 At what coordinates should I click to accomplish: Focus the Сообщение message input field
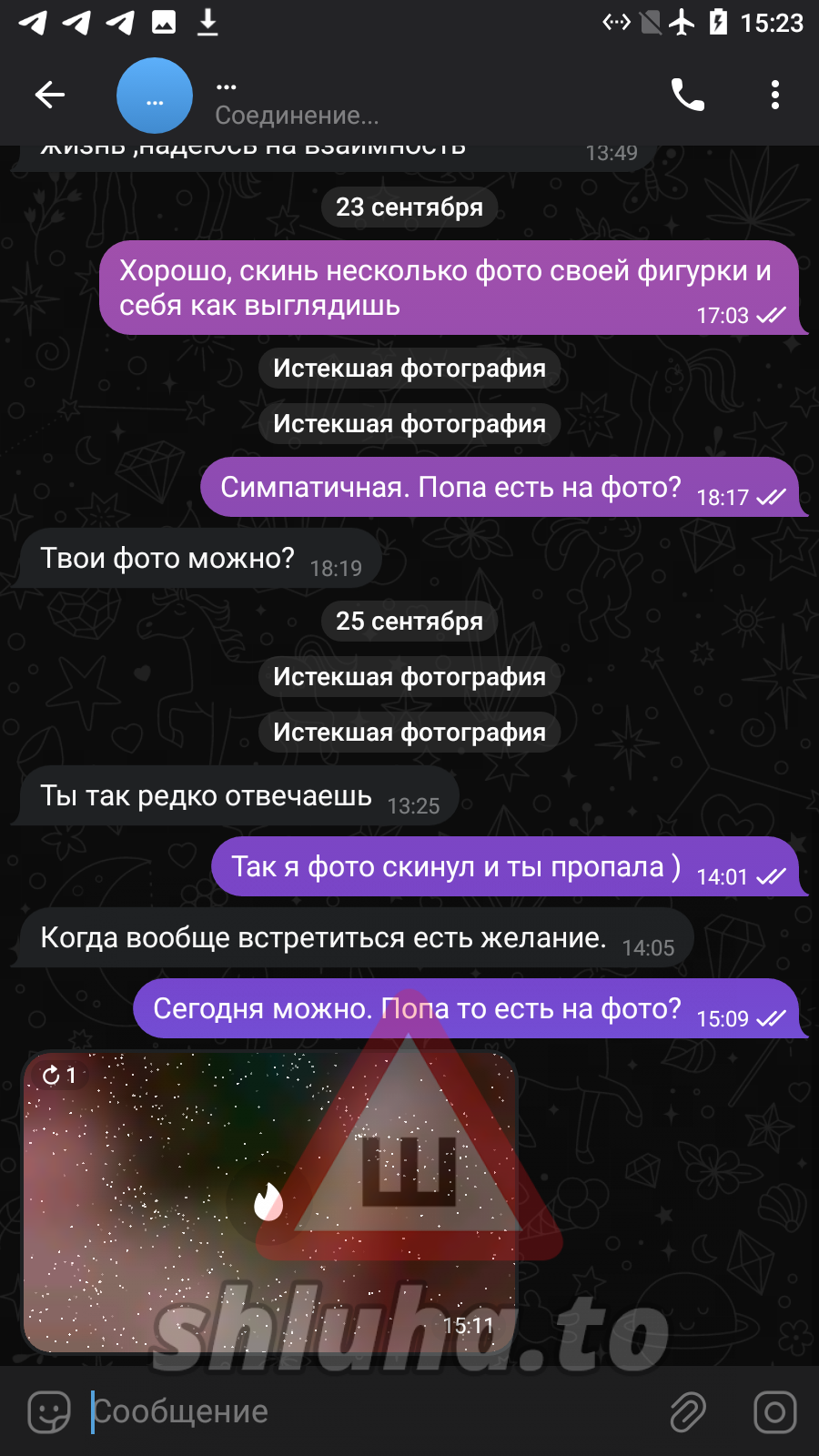(x=364, y=1411)
